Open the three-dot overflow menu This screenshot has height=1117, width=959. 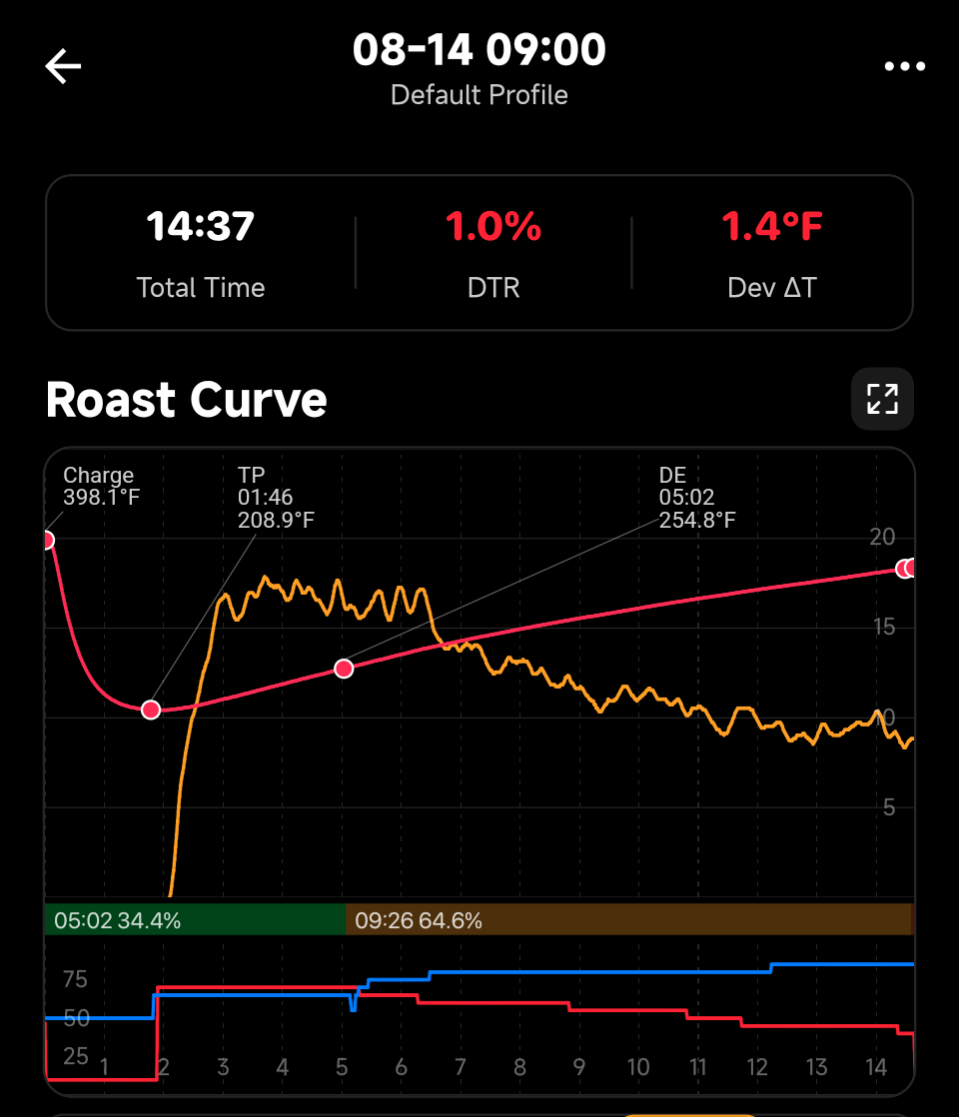[x=905, y=66]
